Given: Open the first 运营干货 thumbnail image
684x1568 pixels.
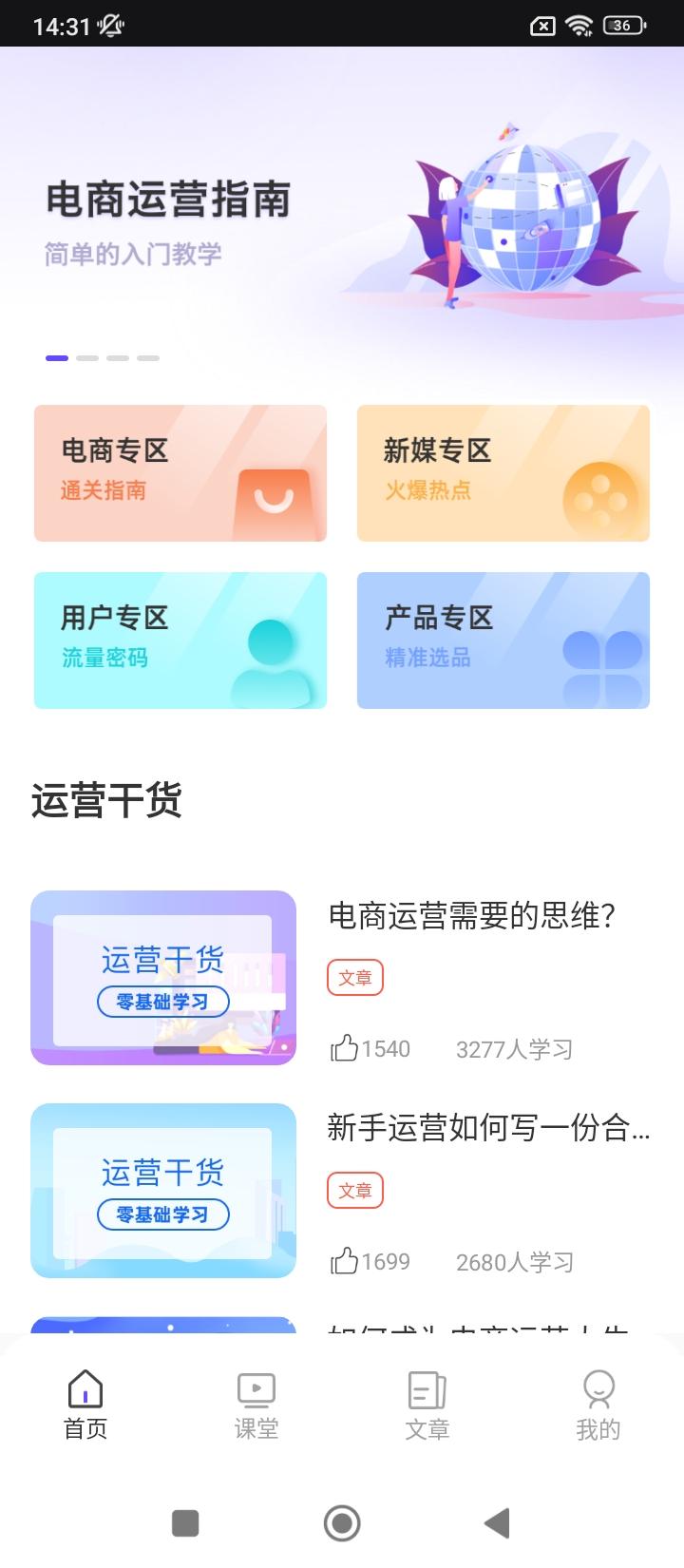Looking at the screenshot, I should pos(163,977).
